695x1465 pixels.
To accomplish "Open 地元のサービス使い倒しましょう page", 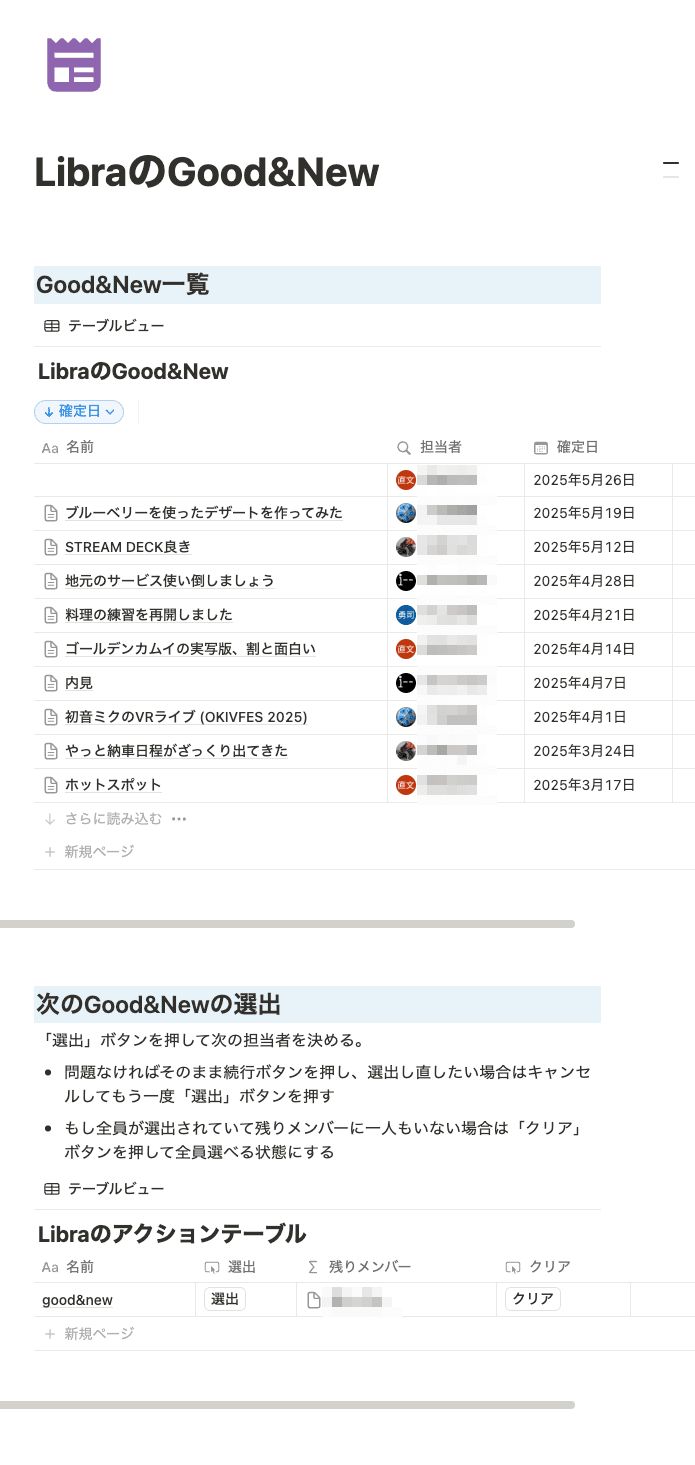I will click(169, 581).
